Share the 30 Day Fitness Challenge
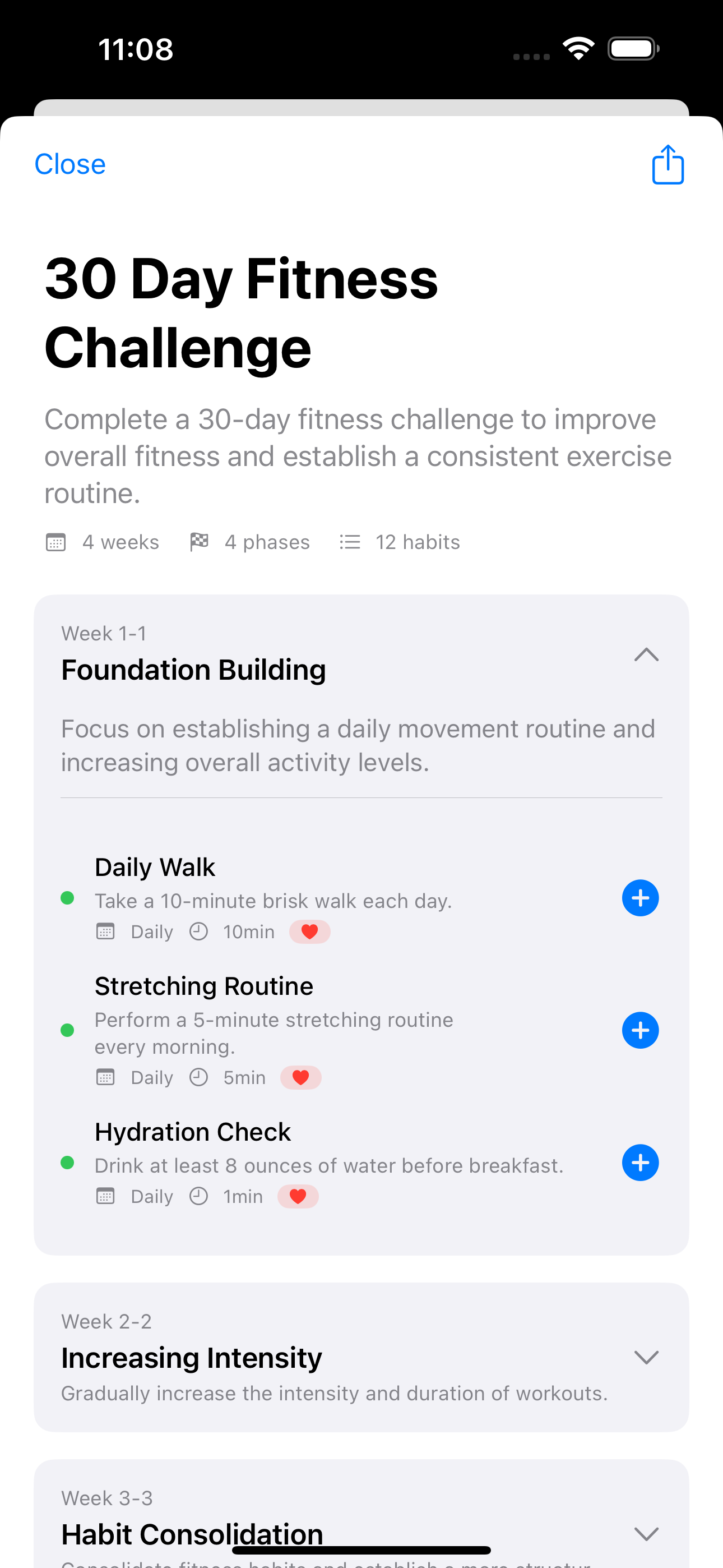 pos(668,164)
